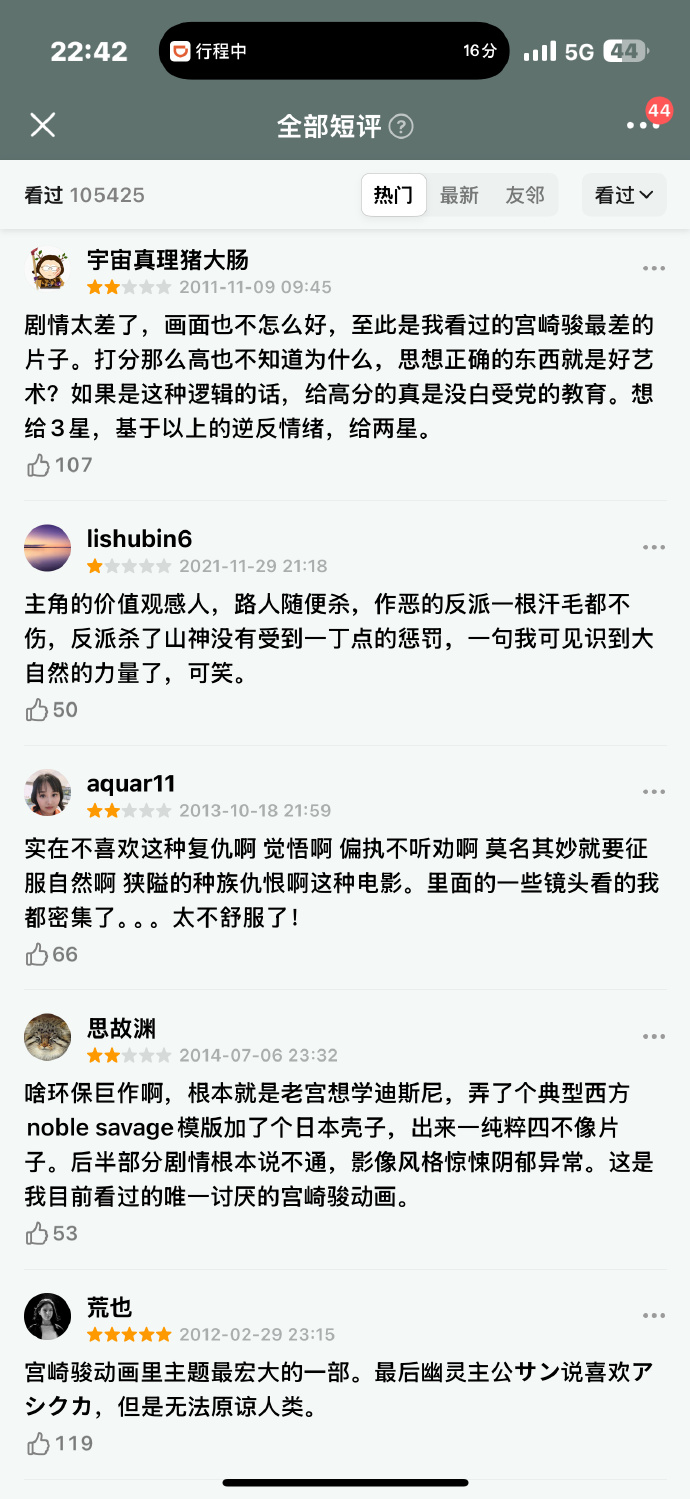This screenshot has width=690, height=1499.
Task: Switch to the 友邻 tab
Action: pyautogui.click(x=524, y=195)
